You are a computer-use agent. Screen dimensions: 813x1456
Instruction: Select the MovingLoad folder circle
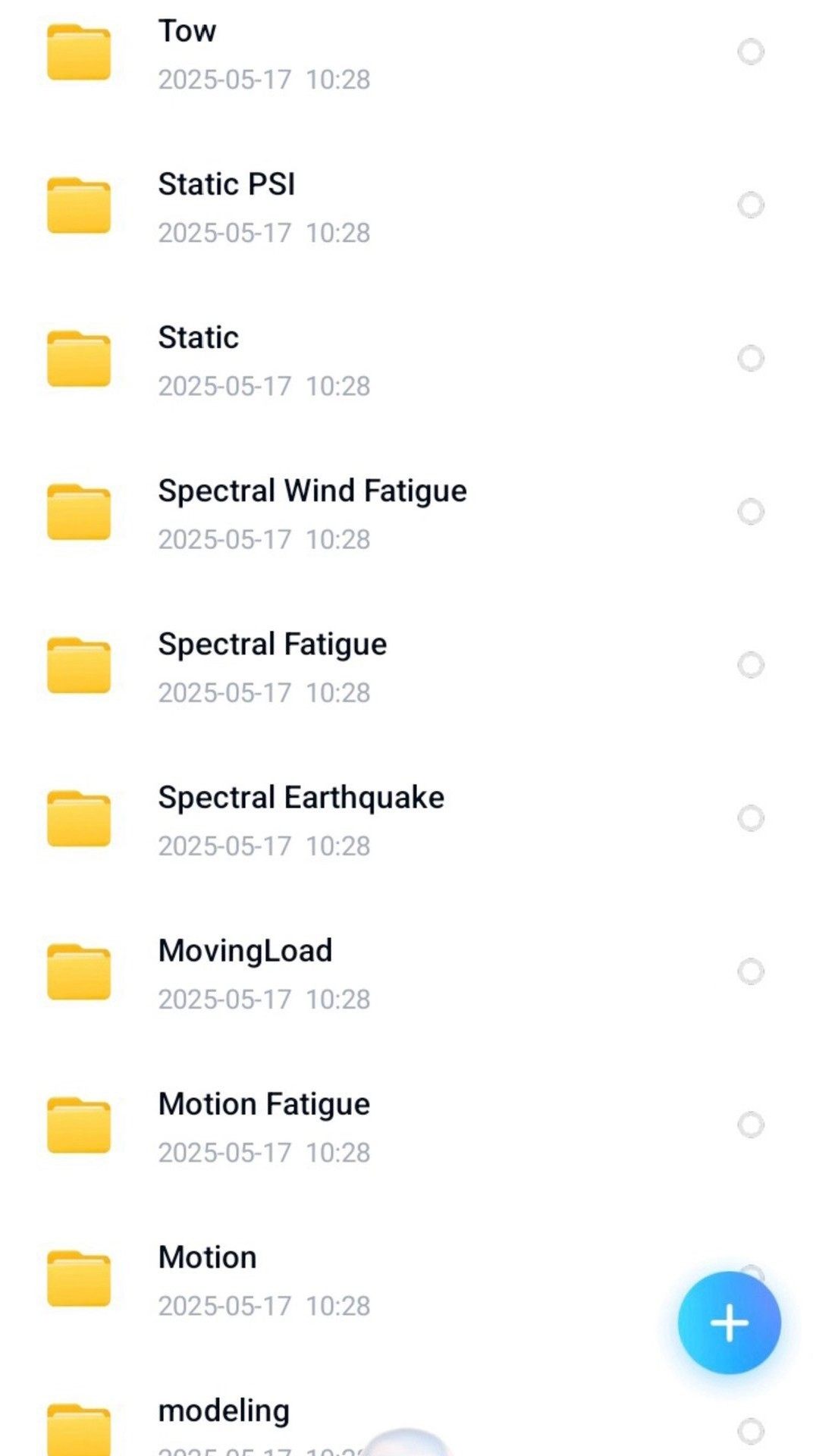click(751, 971)
